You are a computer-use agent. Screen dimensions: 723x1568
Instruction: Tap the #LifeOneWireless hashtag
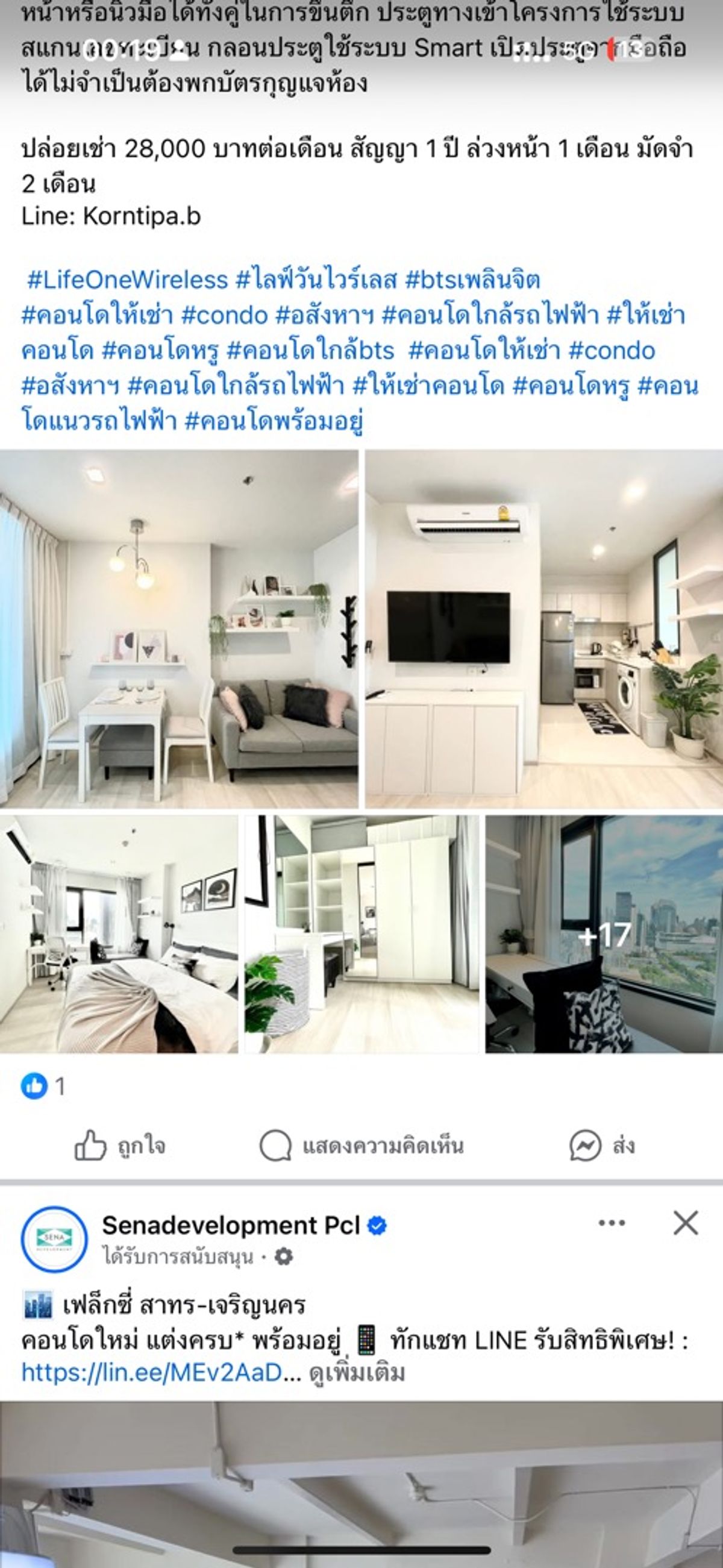pos(127,280)
